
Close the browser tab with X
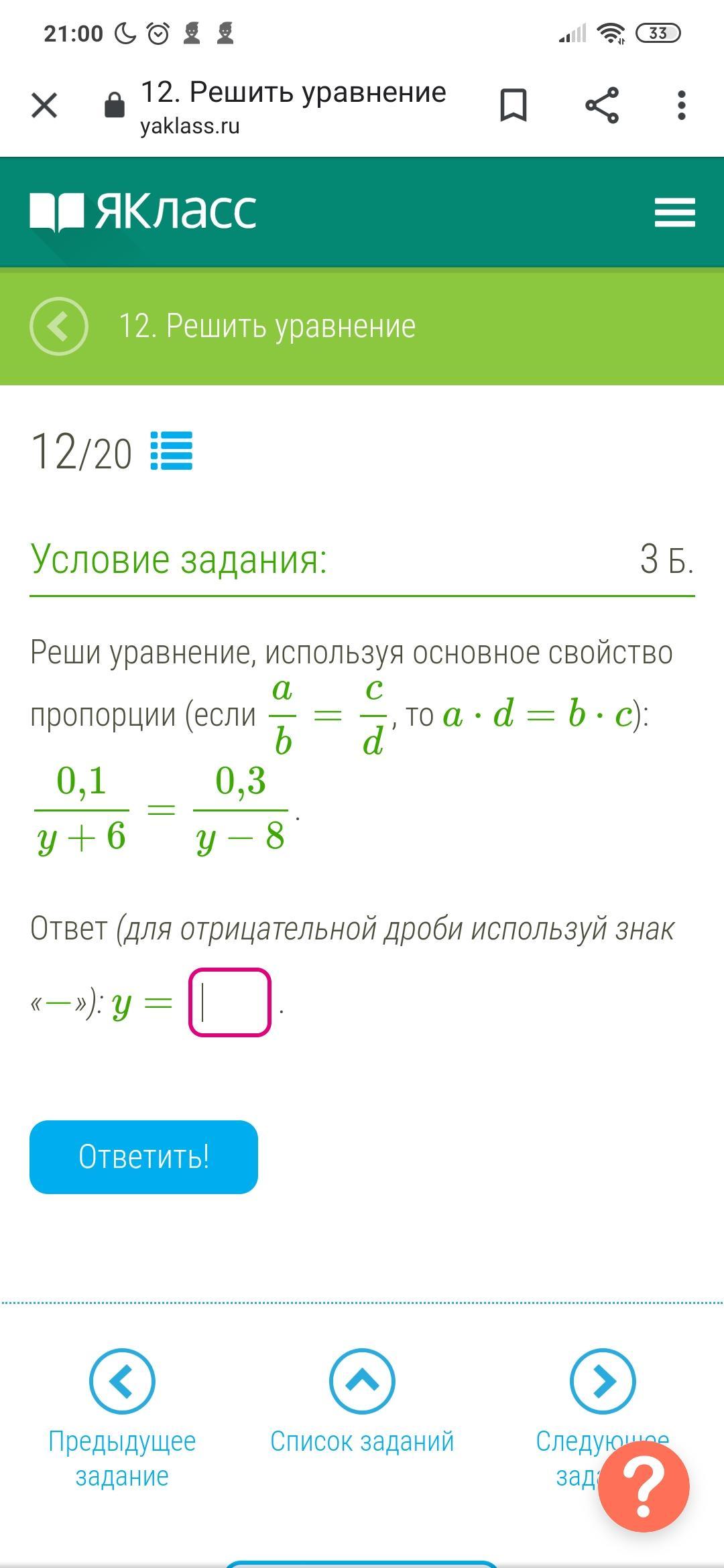tap(44, 105)
